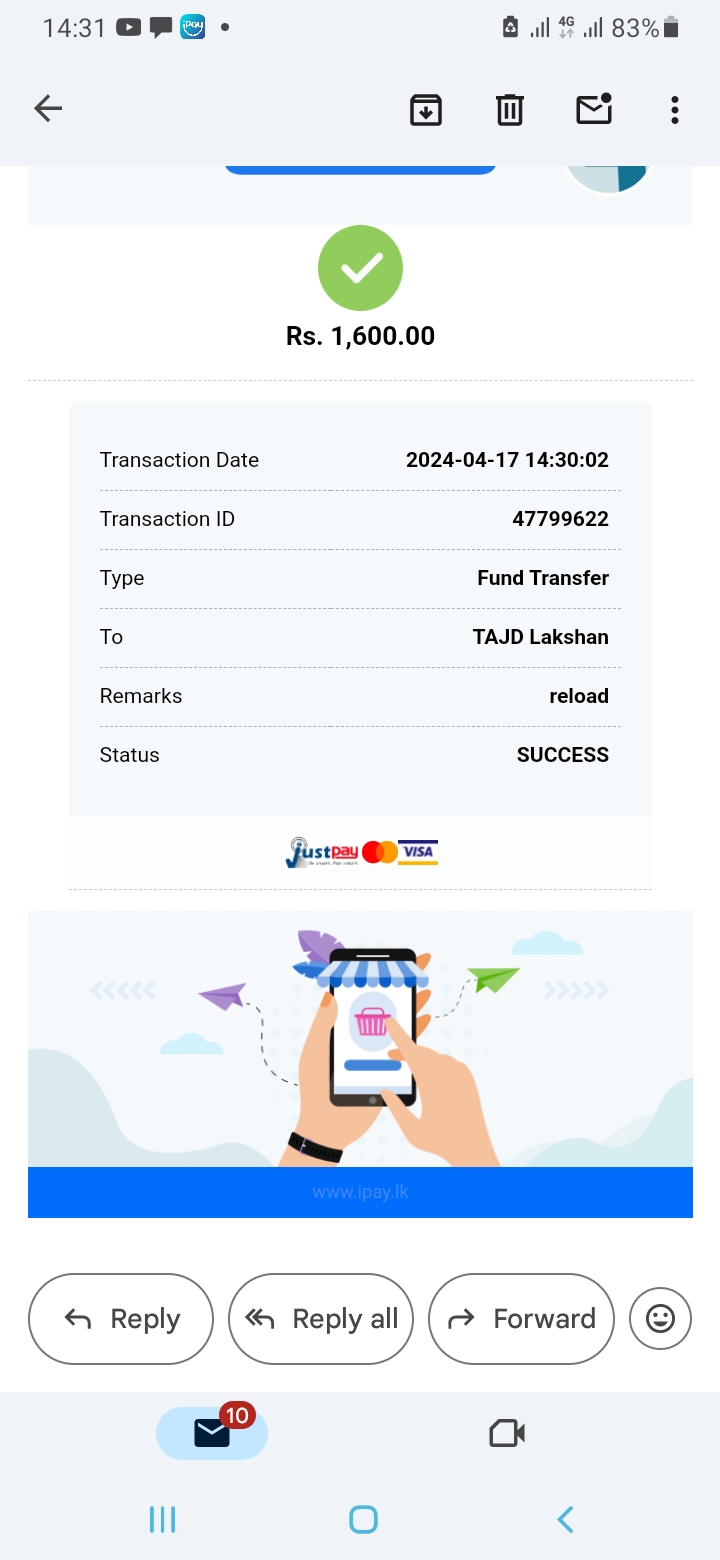Viewport: 720px width, 1560px height.
Task: Open recent apps from navigation bar
Action: coord(162,1520)
